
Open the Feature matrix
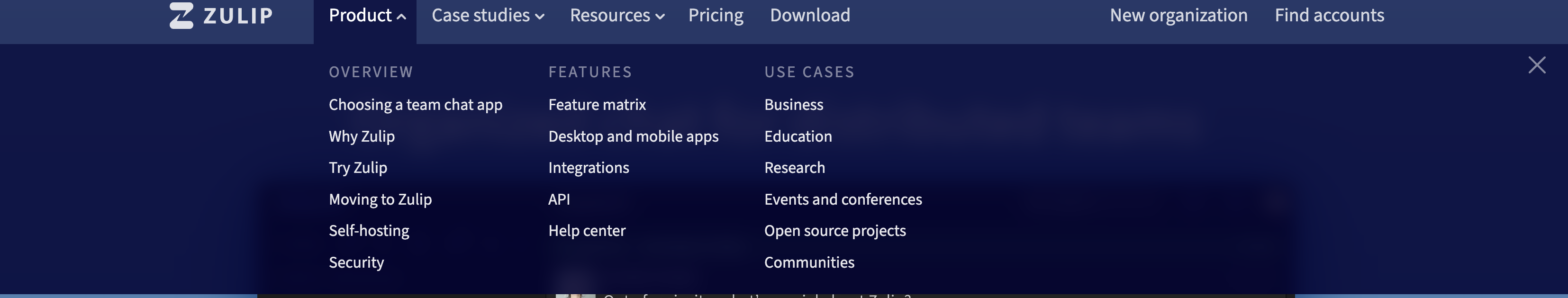coord(597,105)
